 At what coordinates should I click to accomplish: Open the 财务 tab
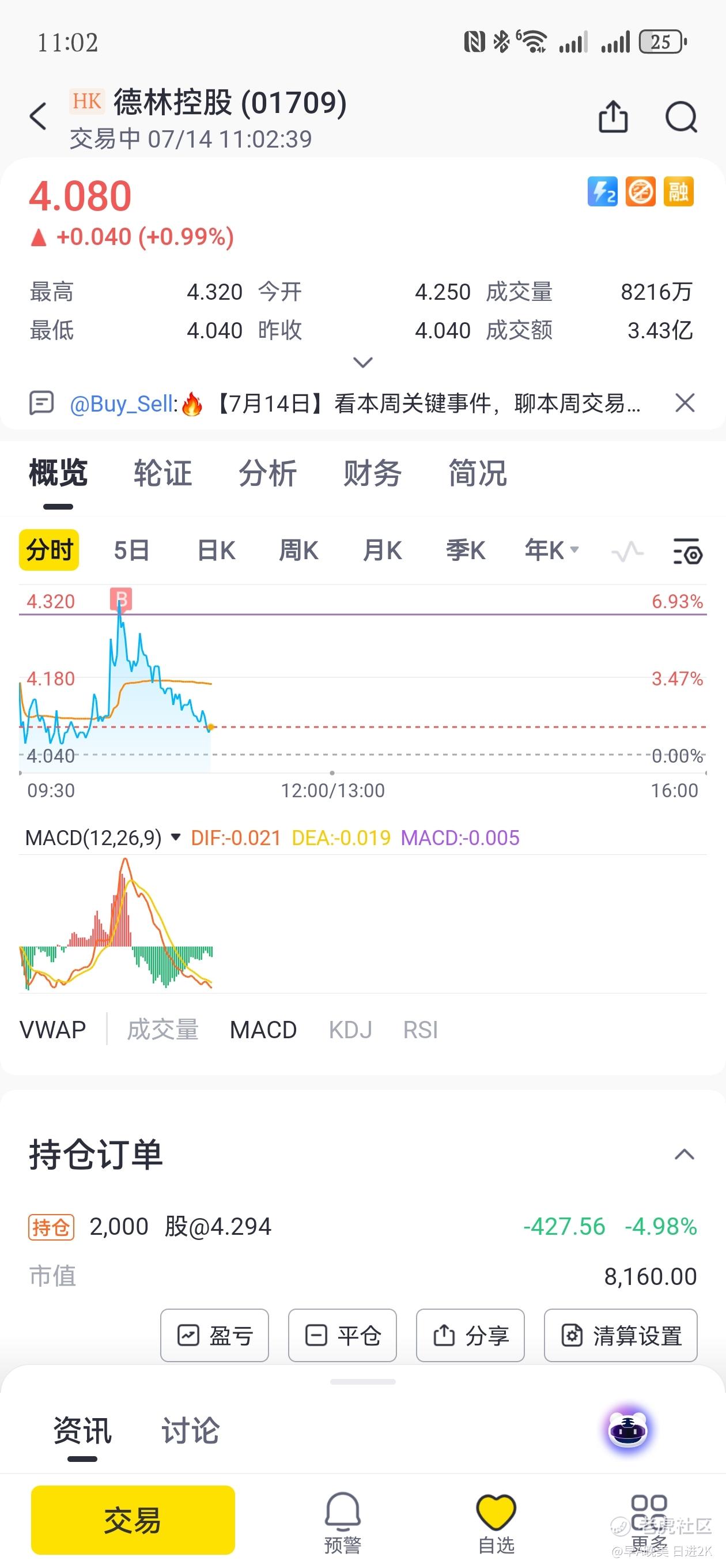pyautogui.click(x=372, y=473)
